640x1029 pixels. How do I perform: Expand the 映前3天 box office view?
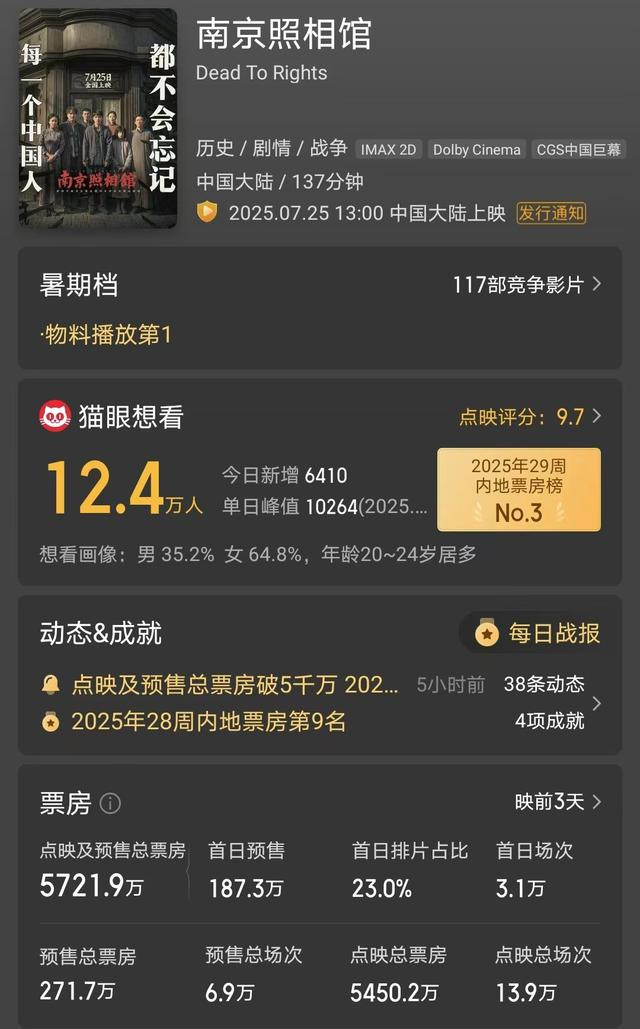point(557,802)
